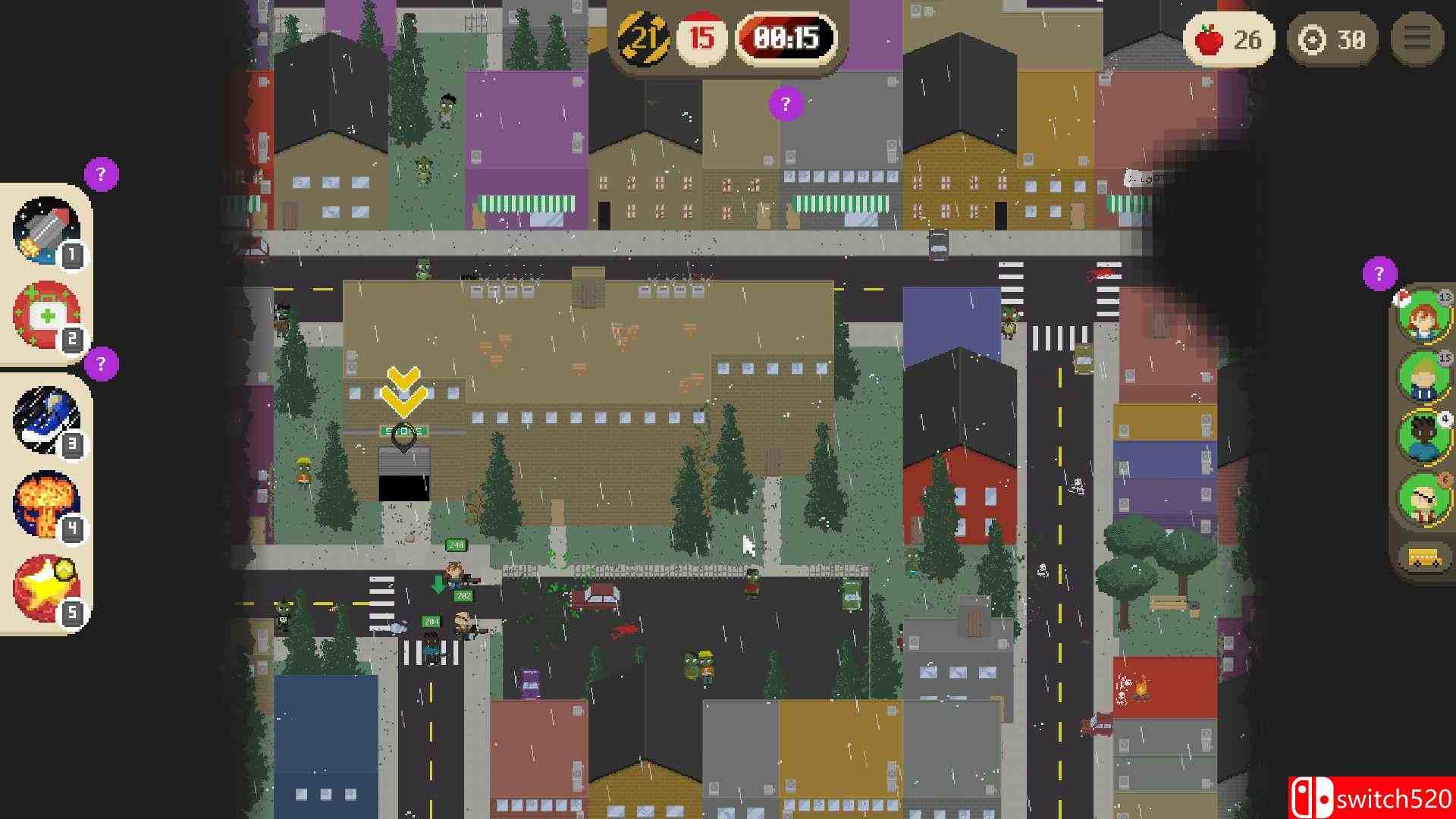
Task: Select the bald survivor with glasses
Action: 1423,500
